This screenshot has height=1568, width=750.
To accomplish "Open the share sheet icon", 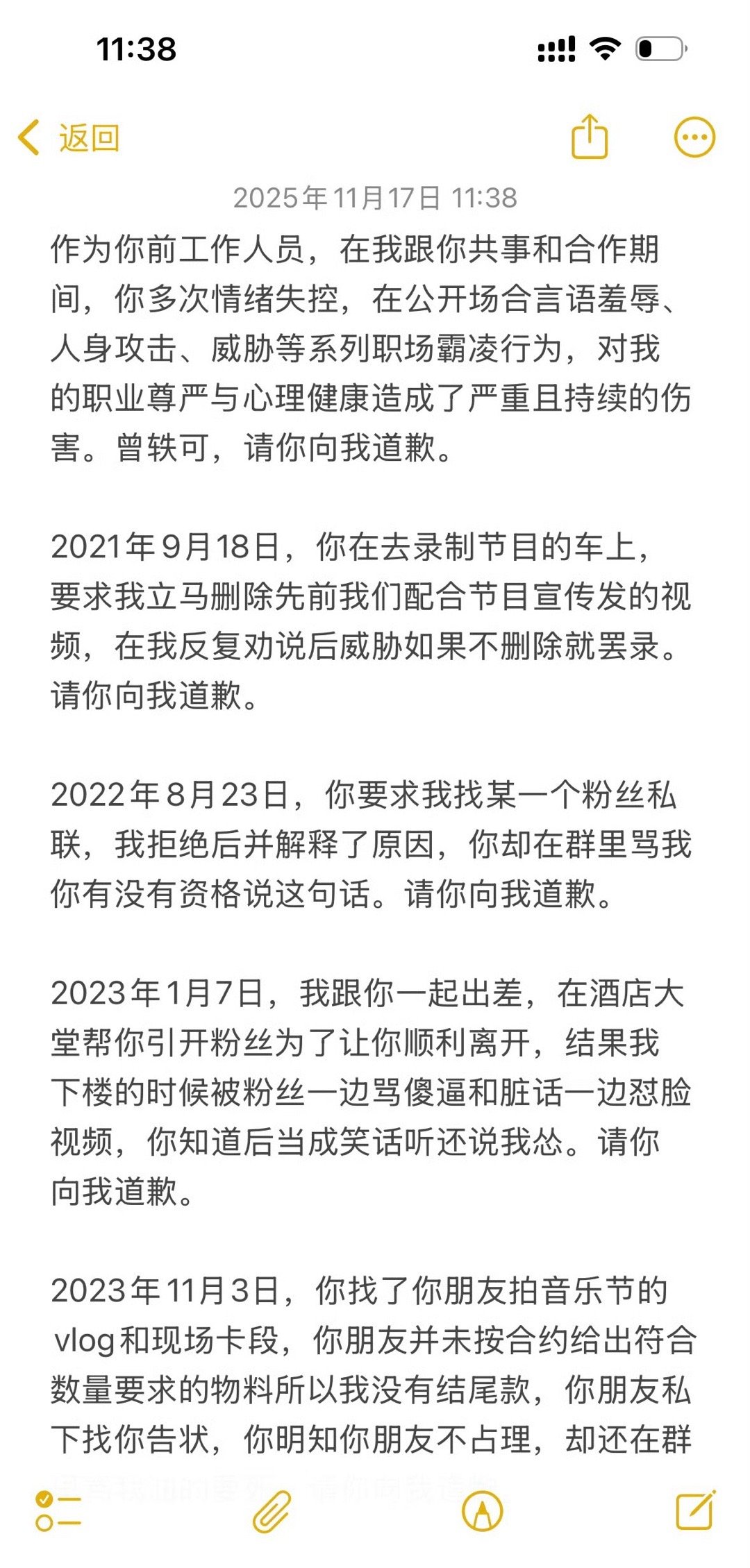I will pyautogui.click(x=589, y=137).
